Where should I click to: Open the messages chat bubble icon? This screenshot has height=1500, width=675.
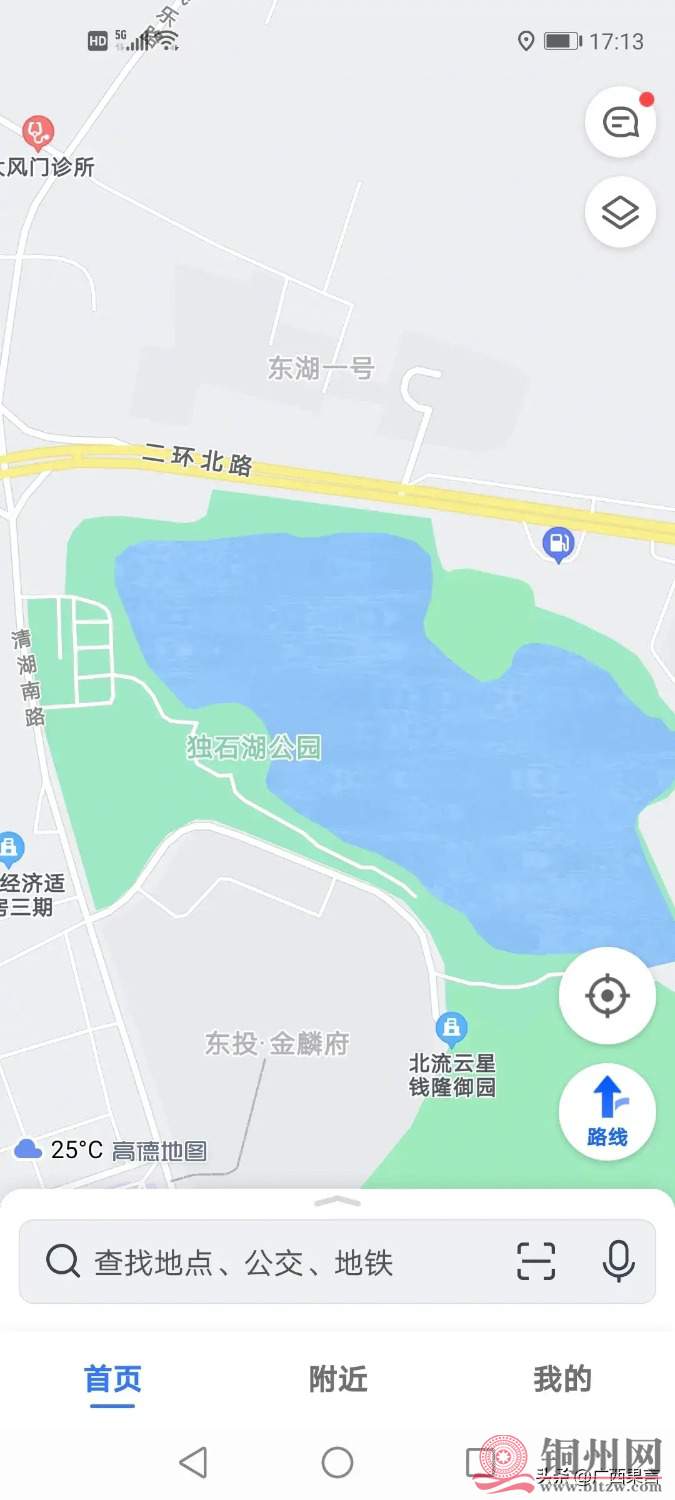tap(620, 122)
